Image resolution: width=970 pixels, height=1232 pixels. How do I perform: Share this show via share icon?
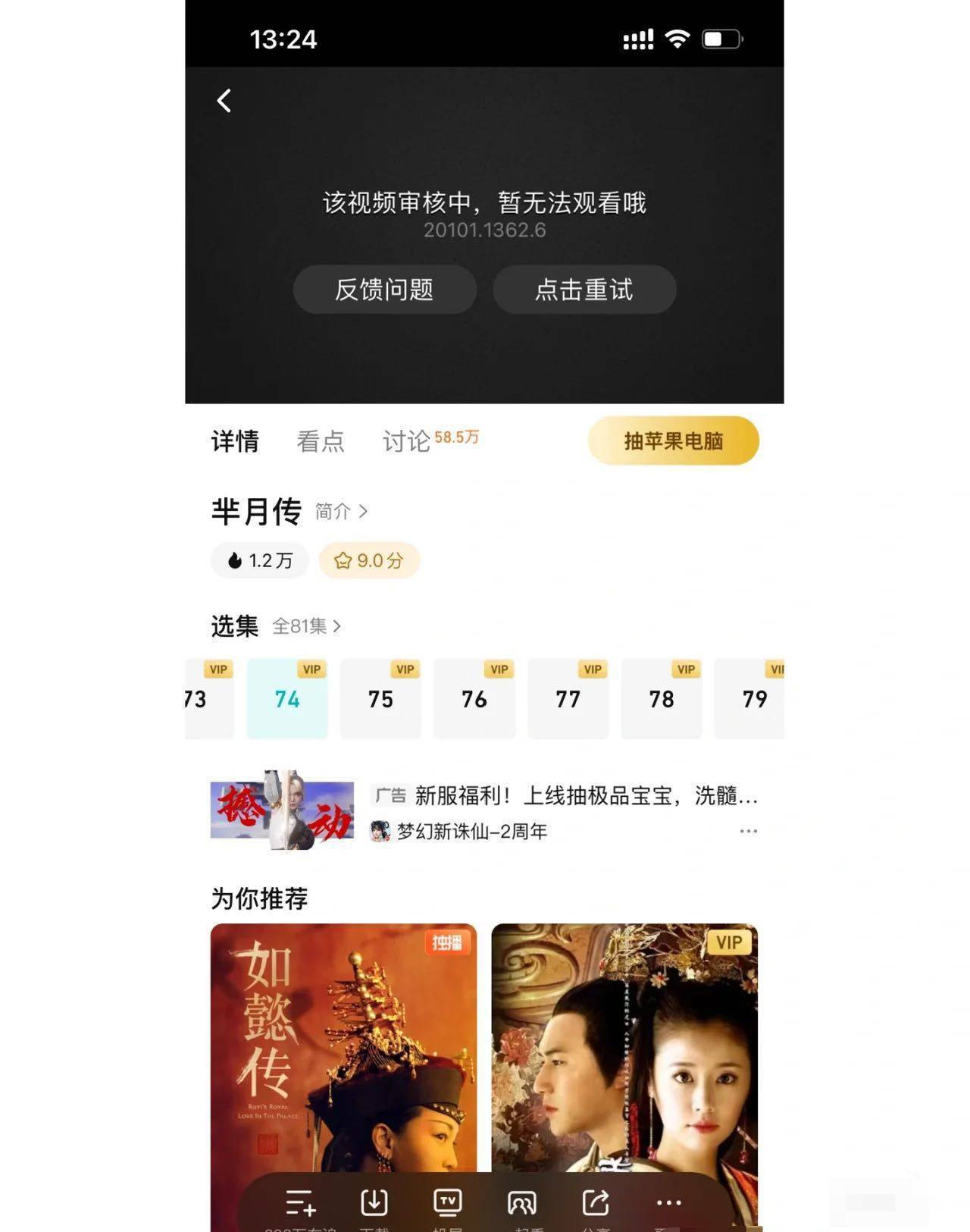point(596,1202)
